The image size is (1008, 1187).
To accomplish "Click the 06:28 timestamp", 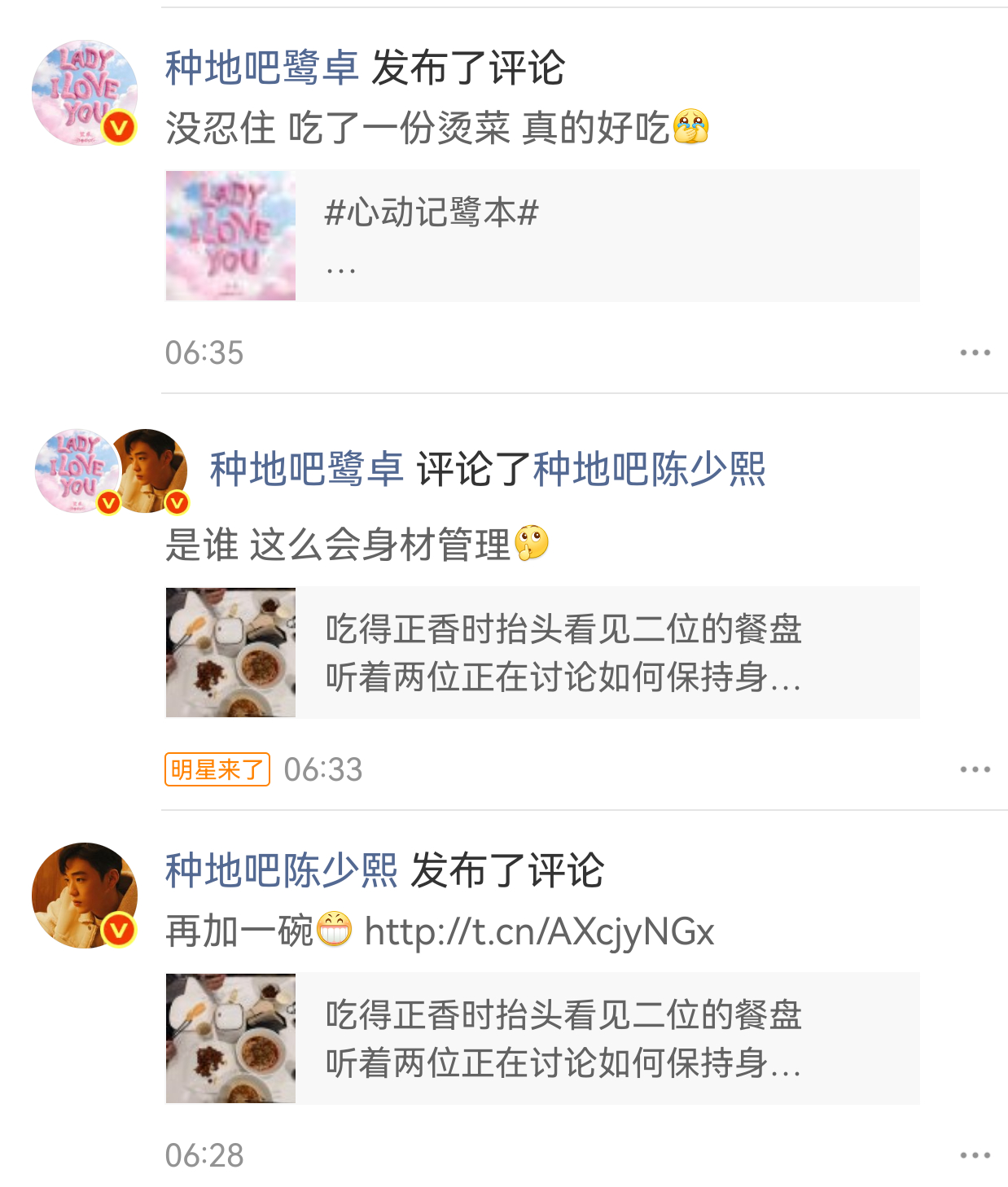I will point(202,1154).
